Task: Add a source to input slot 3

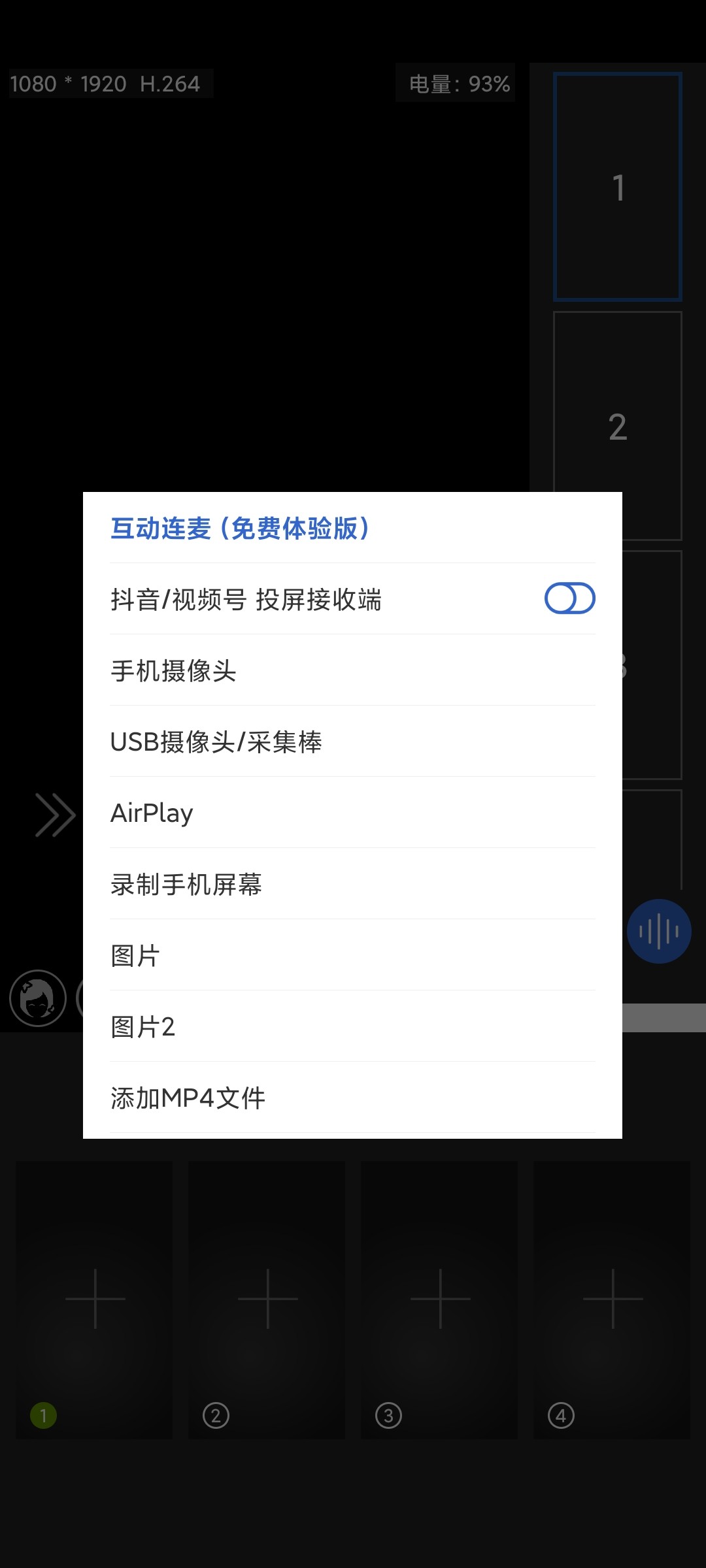Action: click(440, 1298)
